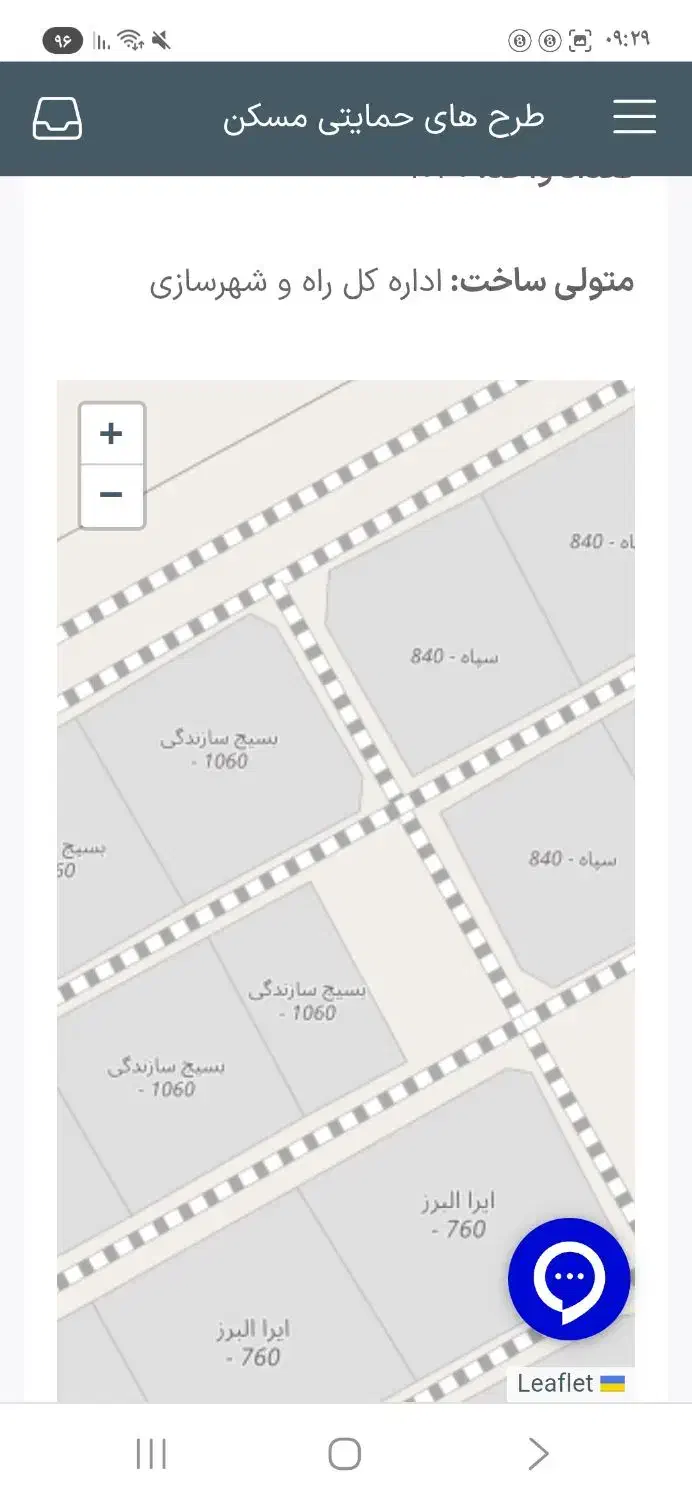This screenshot has width=692, height=1500.
Task: Open the hamburger menu
Action: (x=634, y=118)
